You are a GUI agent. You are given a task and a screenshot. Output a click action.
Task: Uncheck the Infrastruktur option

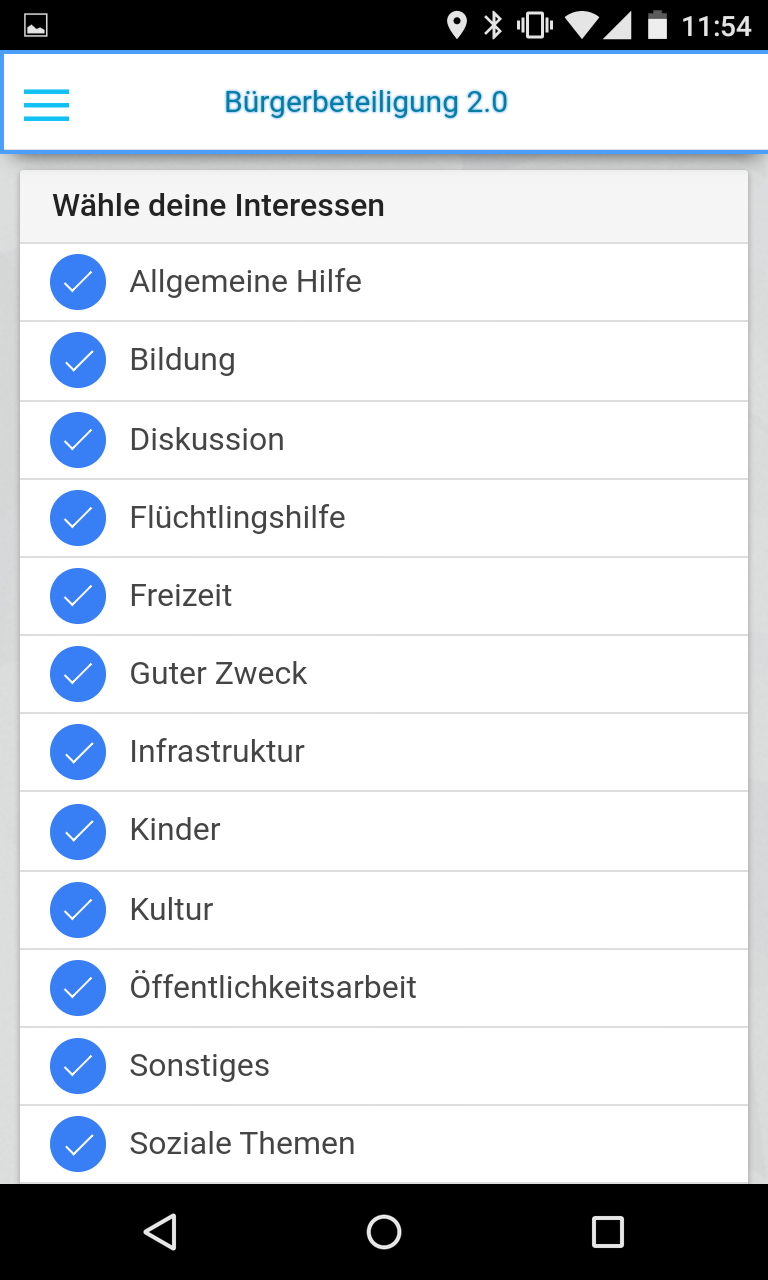tap(78, 751)
